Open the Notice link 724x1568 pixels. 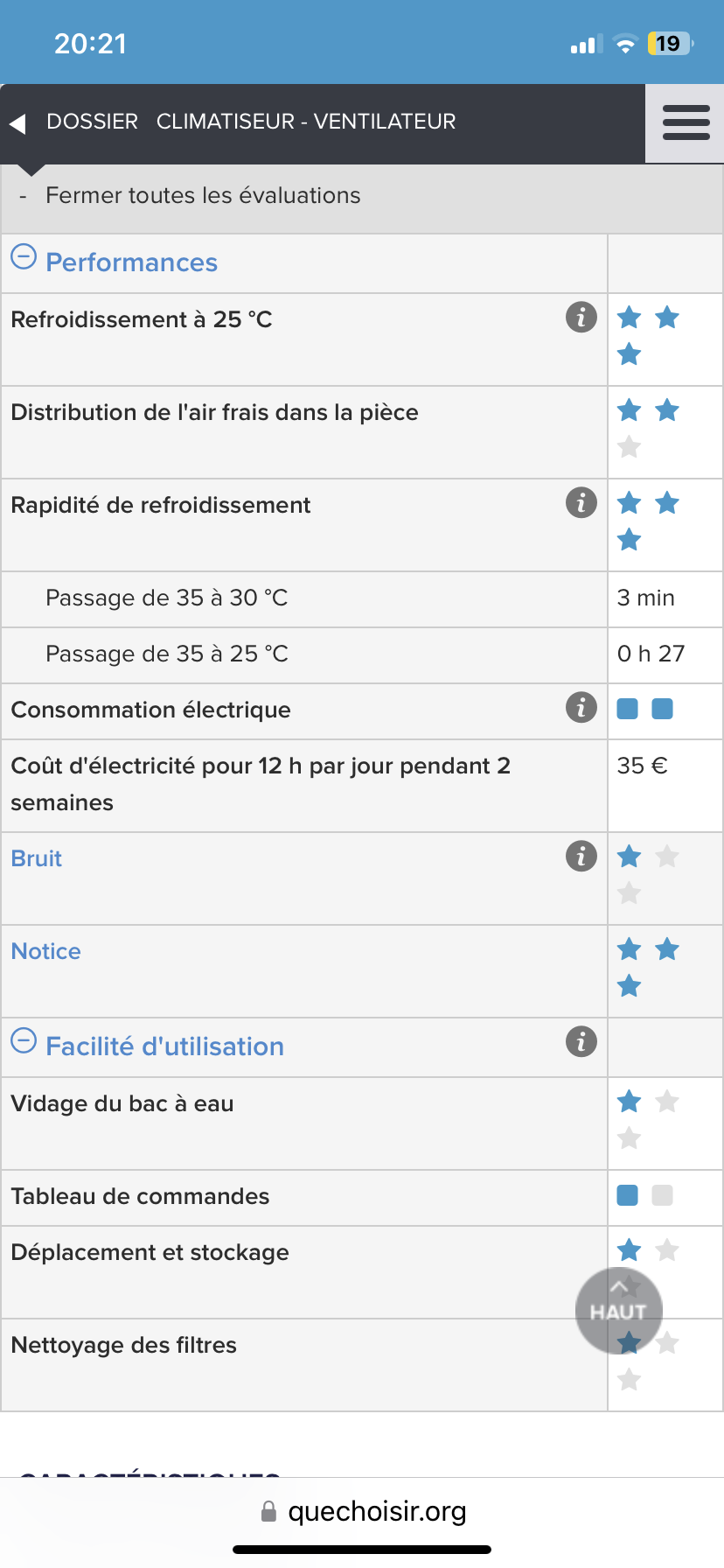[45, 951]
